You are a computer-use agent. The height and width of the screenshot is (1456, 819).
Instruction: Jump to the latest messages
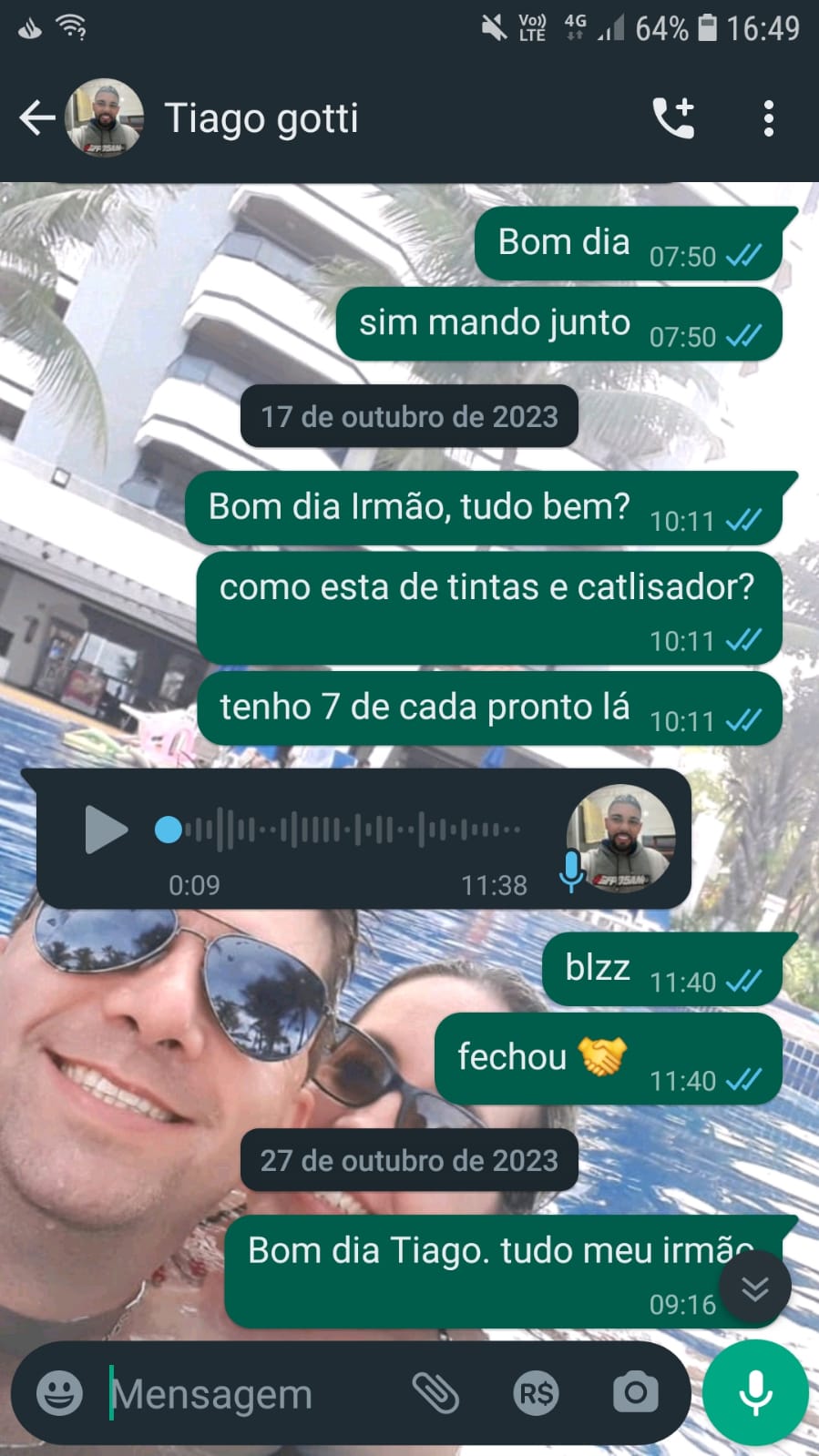point(754,1288)
